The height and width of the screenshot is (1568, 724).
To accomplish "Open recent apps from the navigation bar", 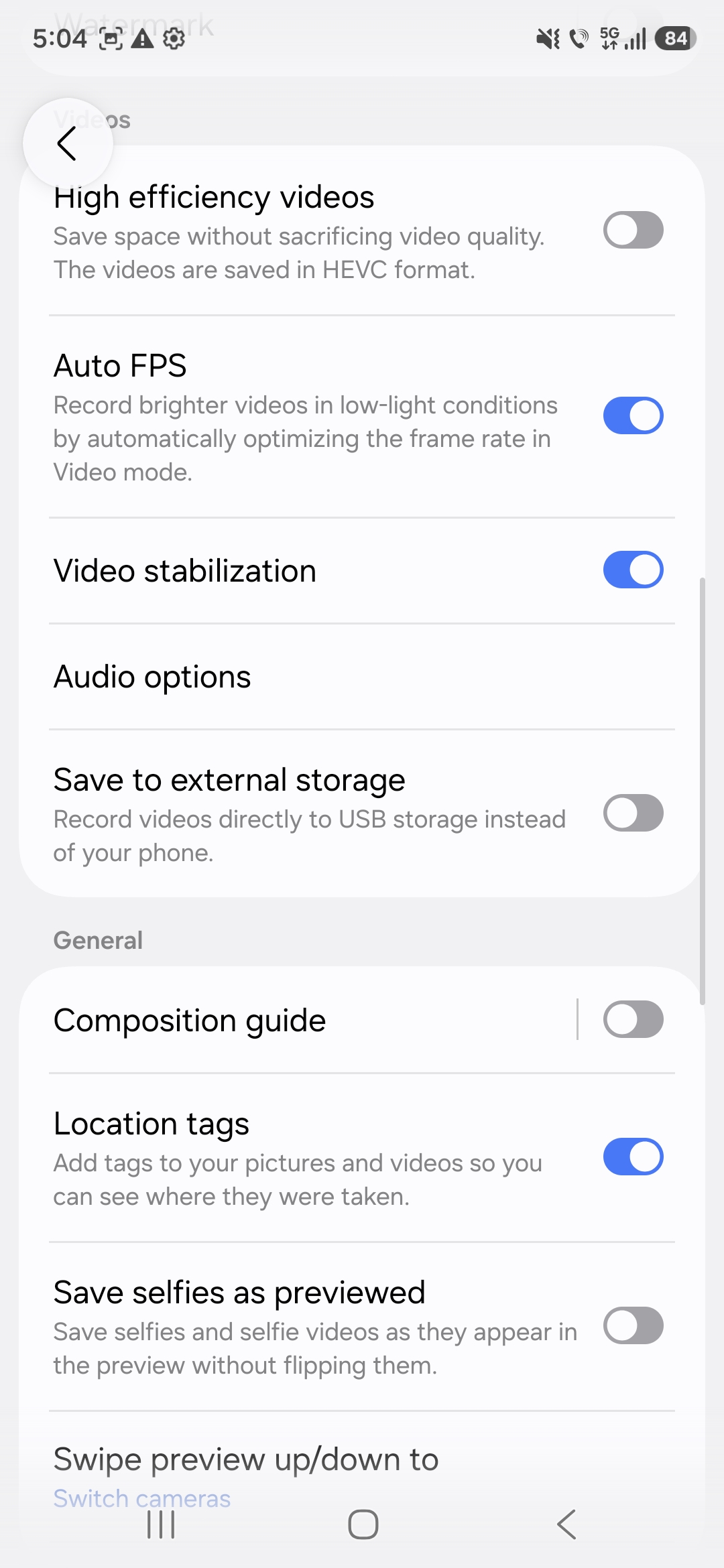I will [161, 1525].
